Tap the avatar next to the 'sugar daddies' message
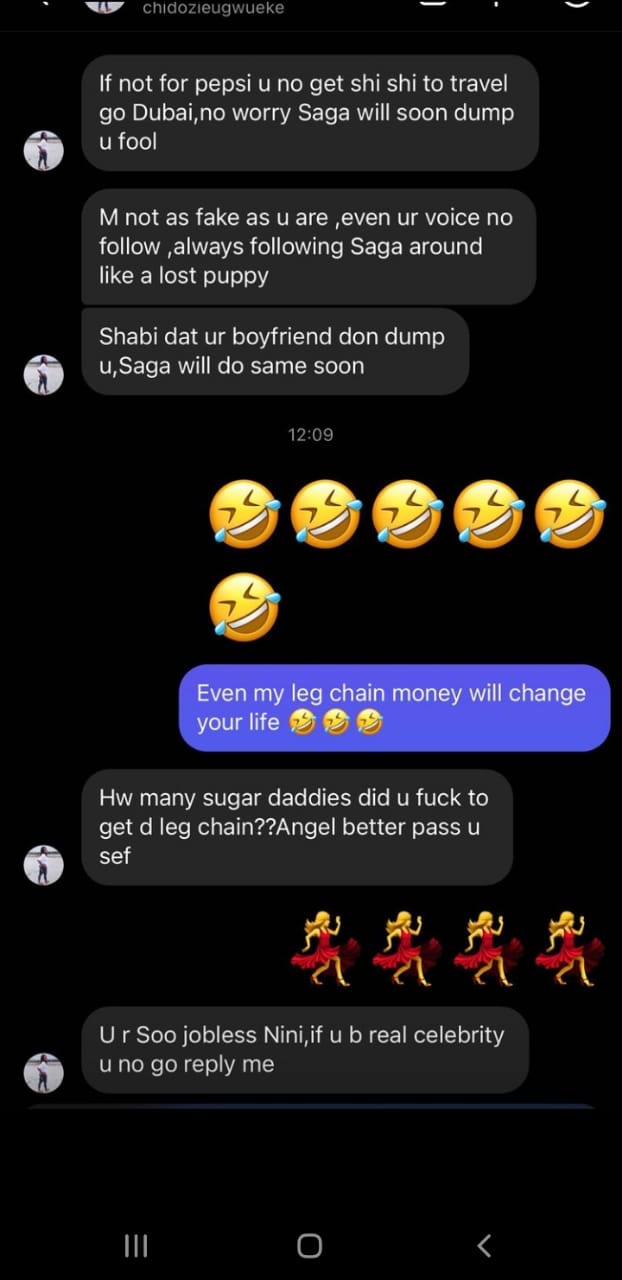This screenshot has width=622, height=1280. (43, 865)
